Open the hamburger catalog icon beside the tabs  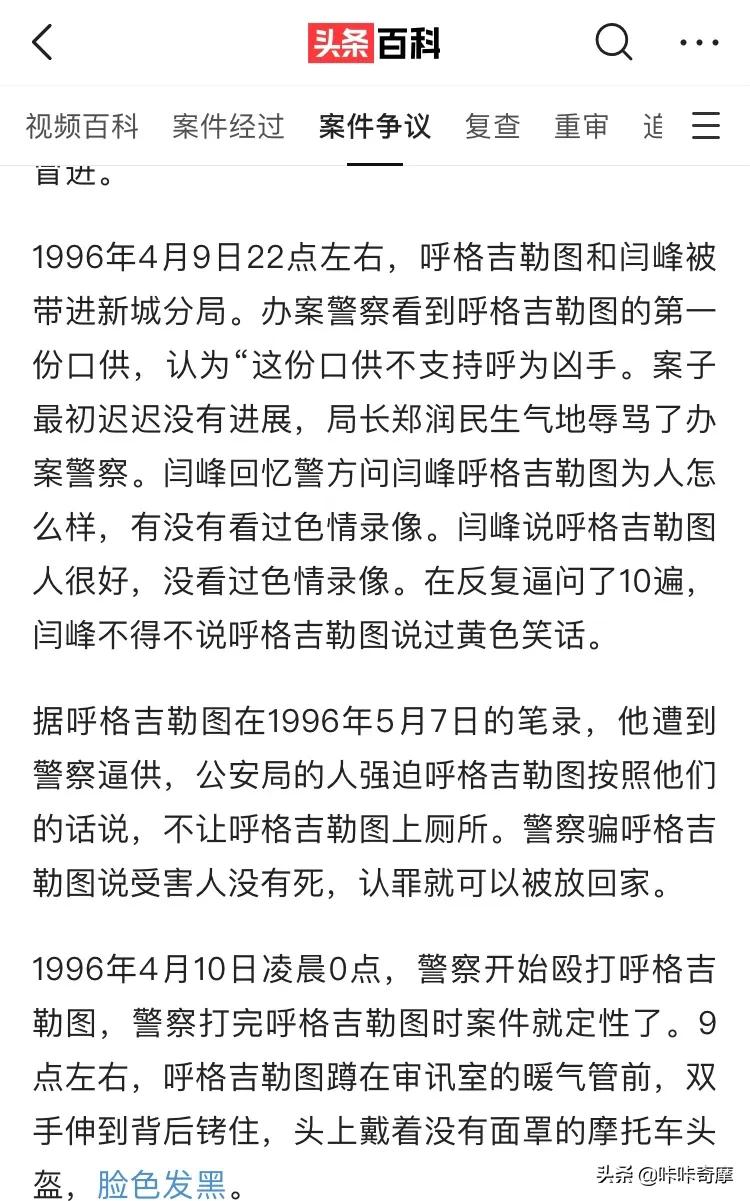[707, 126]
